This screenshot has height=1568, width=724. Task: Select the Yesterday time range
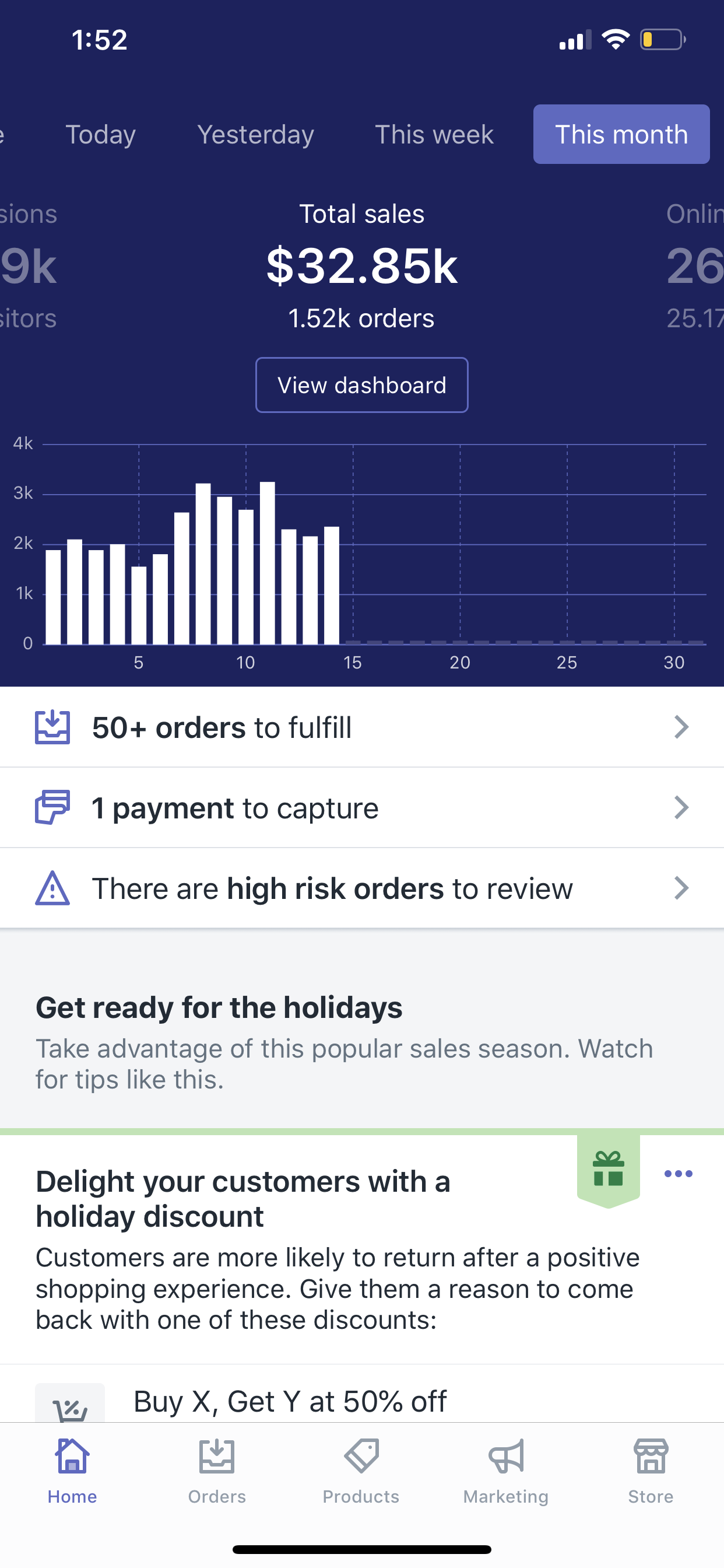(255, 135)
